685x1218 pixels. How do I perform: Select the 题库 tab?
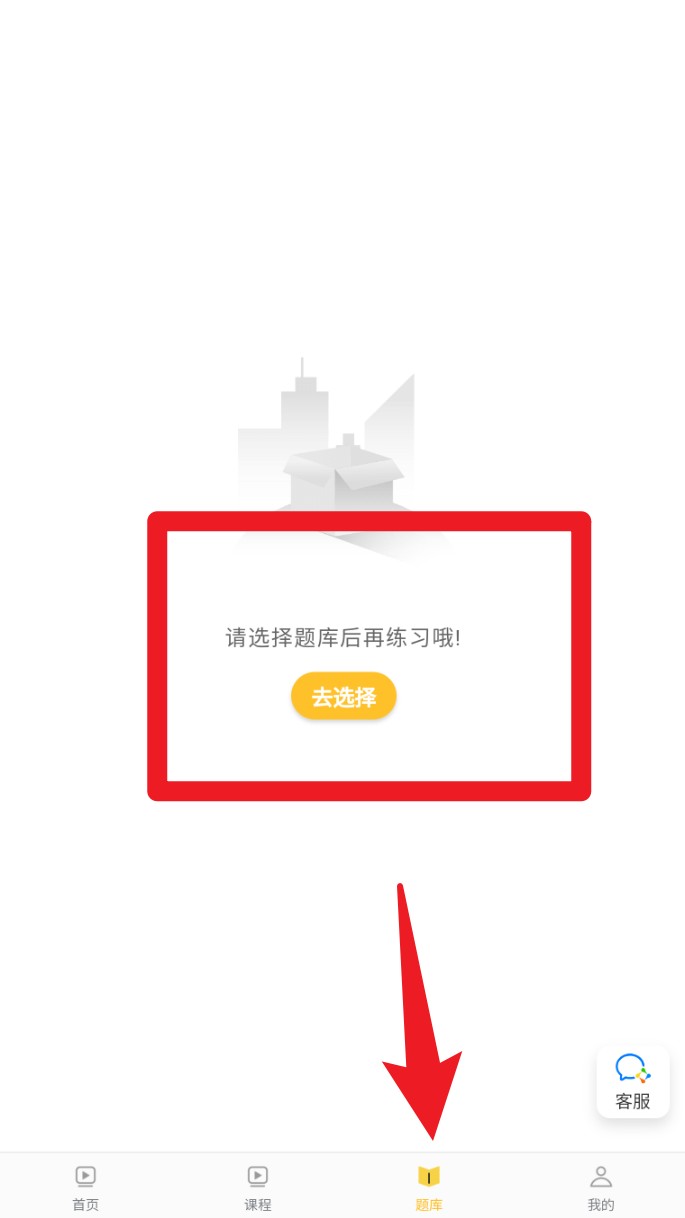pyautogui.click(x=429, y=1186)
